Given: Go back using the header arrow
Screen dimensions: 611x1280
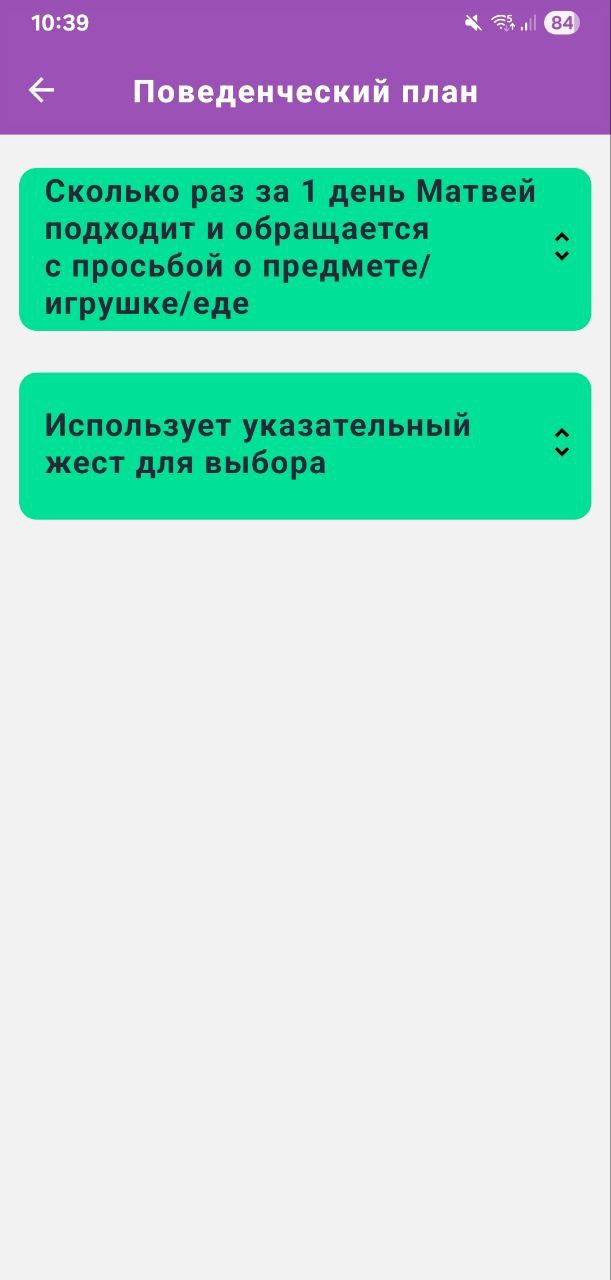Looking at the screenshot, I should [x=41, y=91].
